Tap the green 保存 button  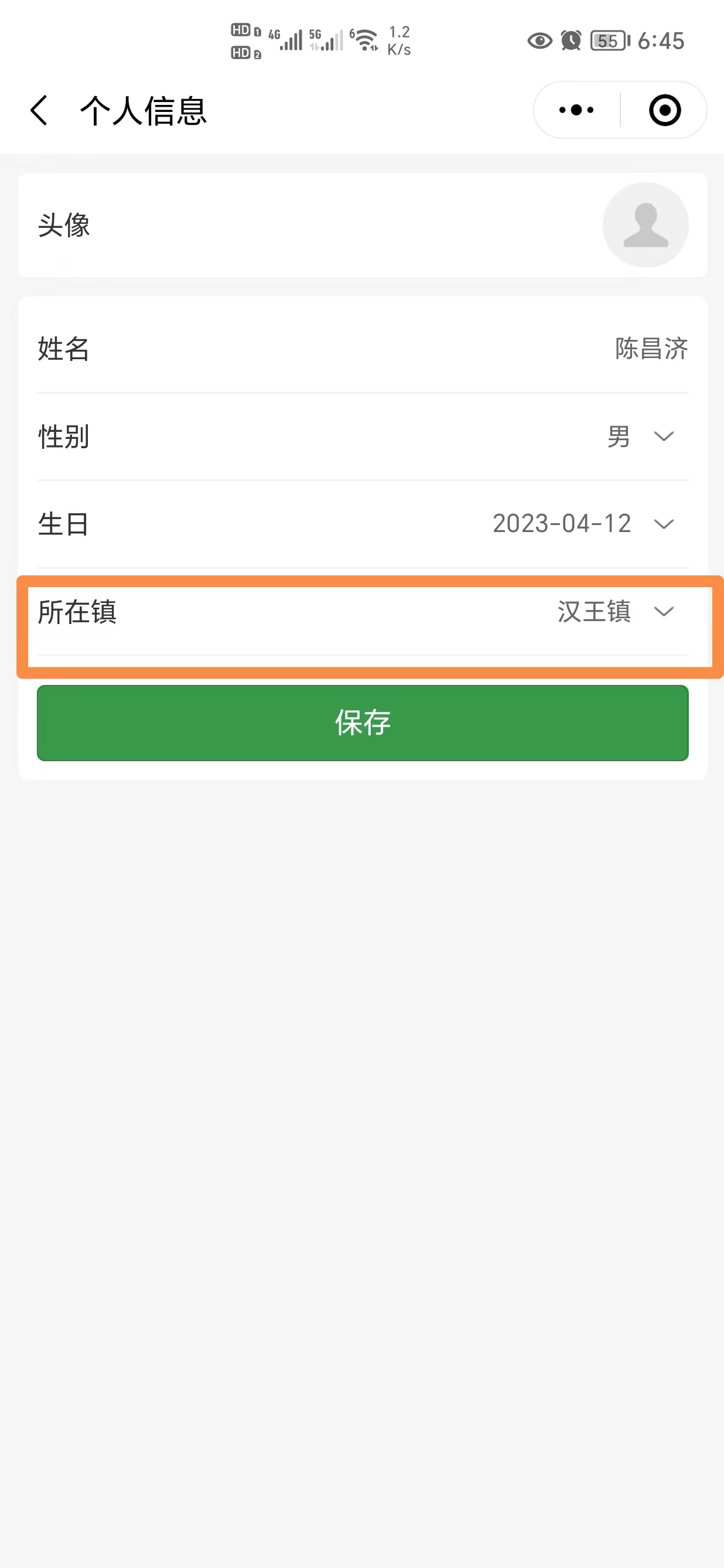pos(363,722)
